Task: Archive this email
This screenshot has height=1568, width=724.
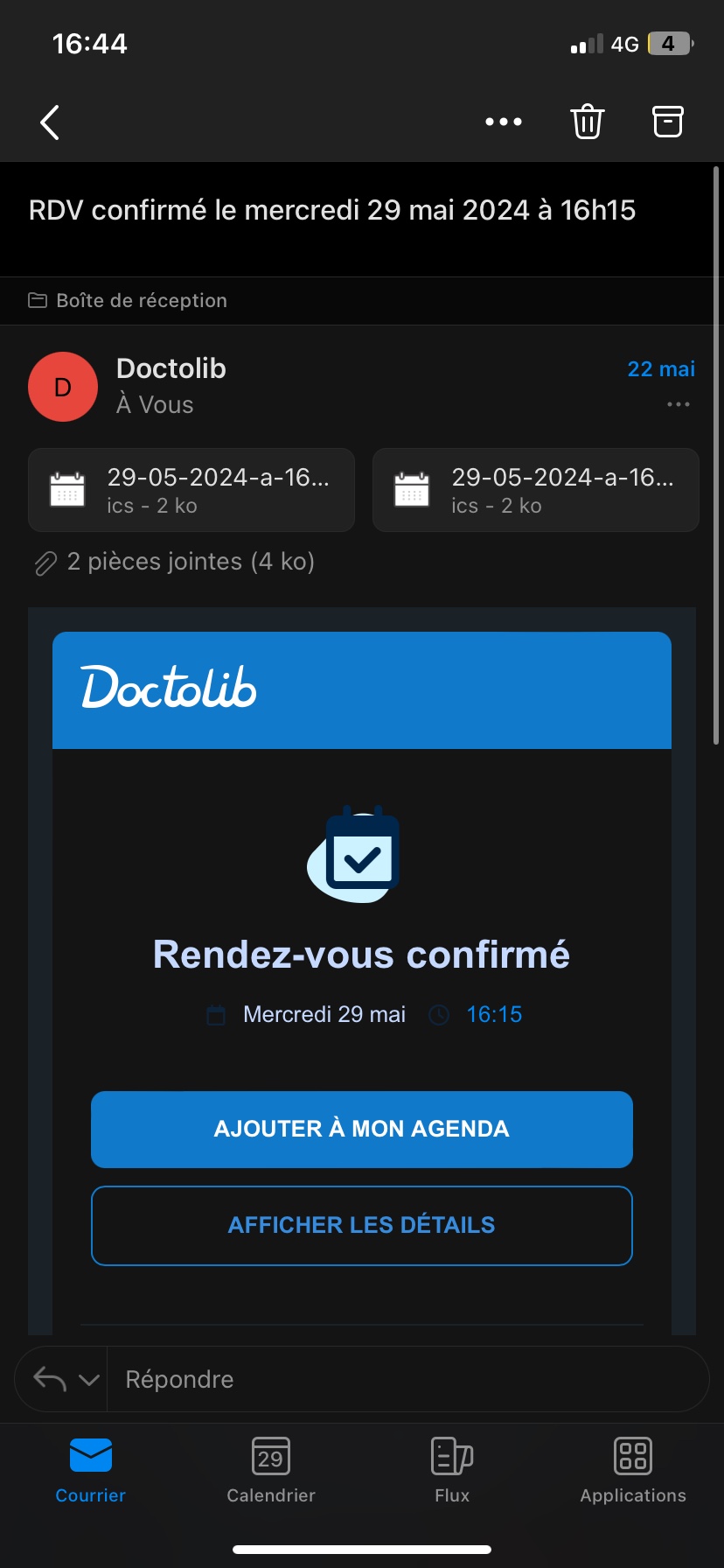Action: [668, 122]
